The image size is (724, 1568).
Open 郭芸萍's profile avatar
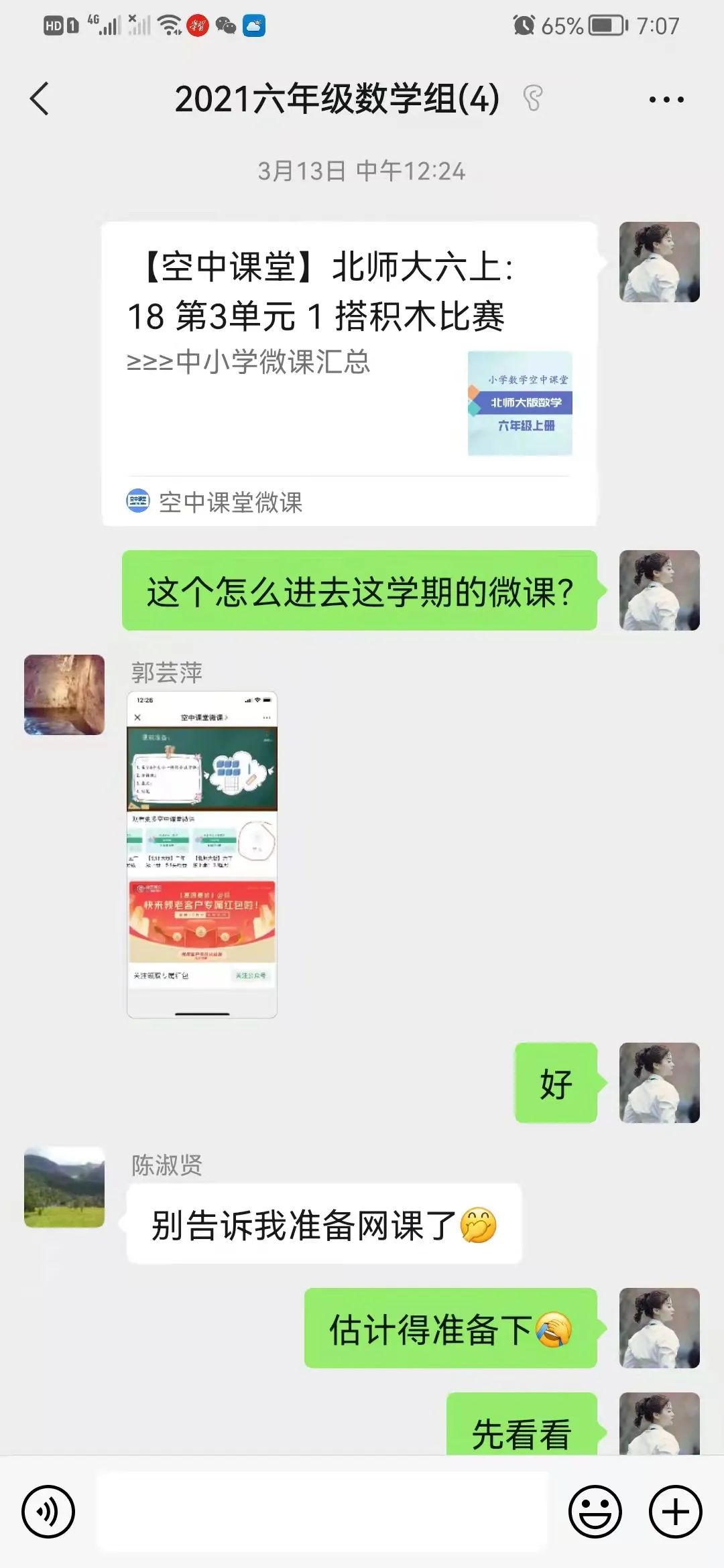click(64, 695)
